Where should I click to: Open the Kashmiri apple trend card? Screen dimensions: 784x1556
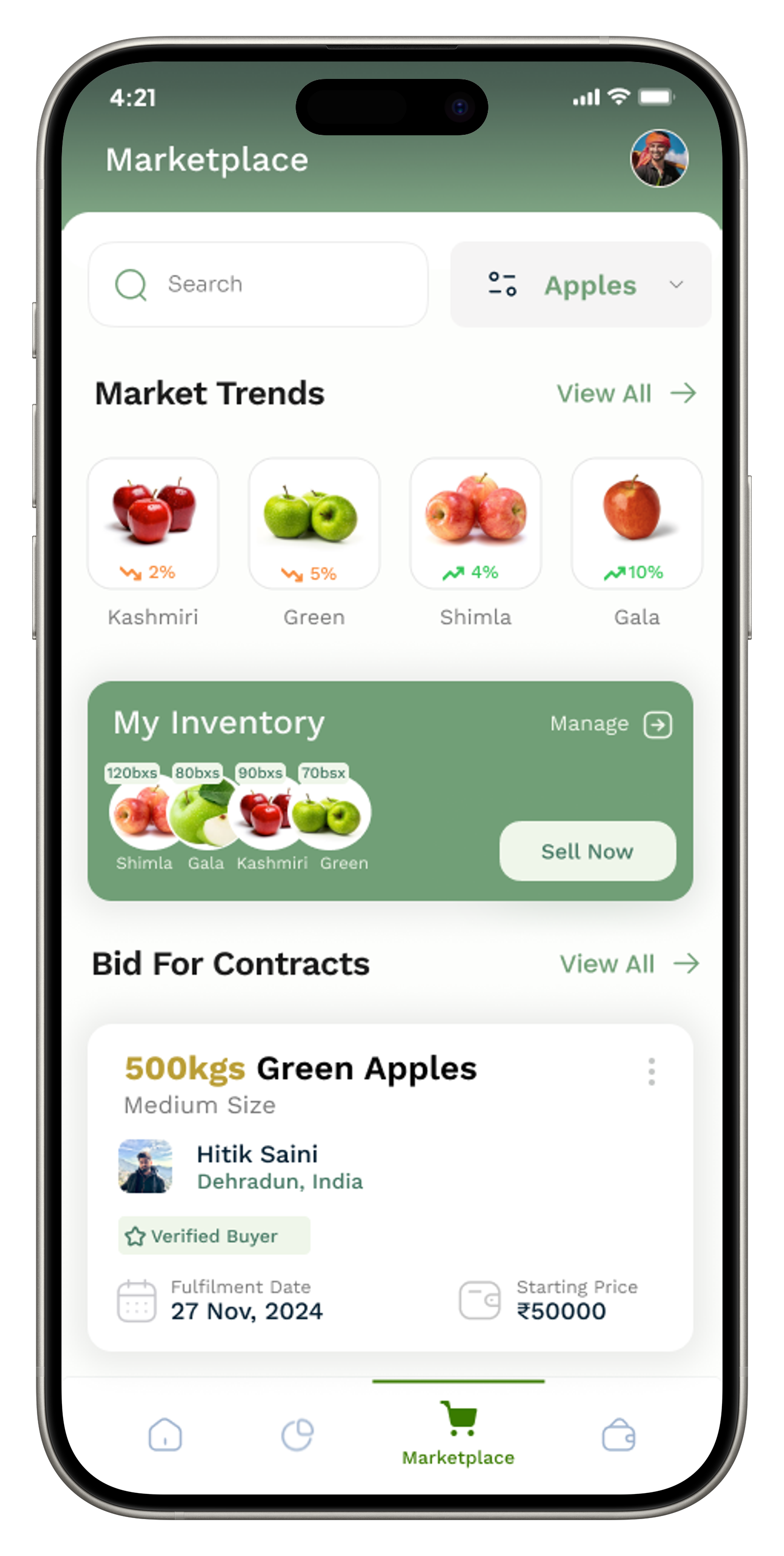[x=153, y=523]
